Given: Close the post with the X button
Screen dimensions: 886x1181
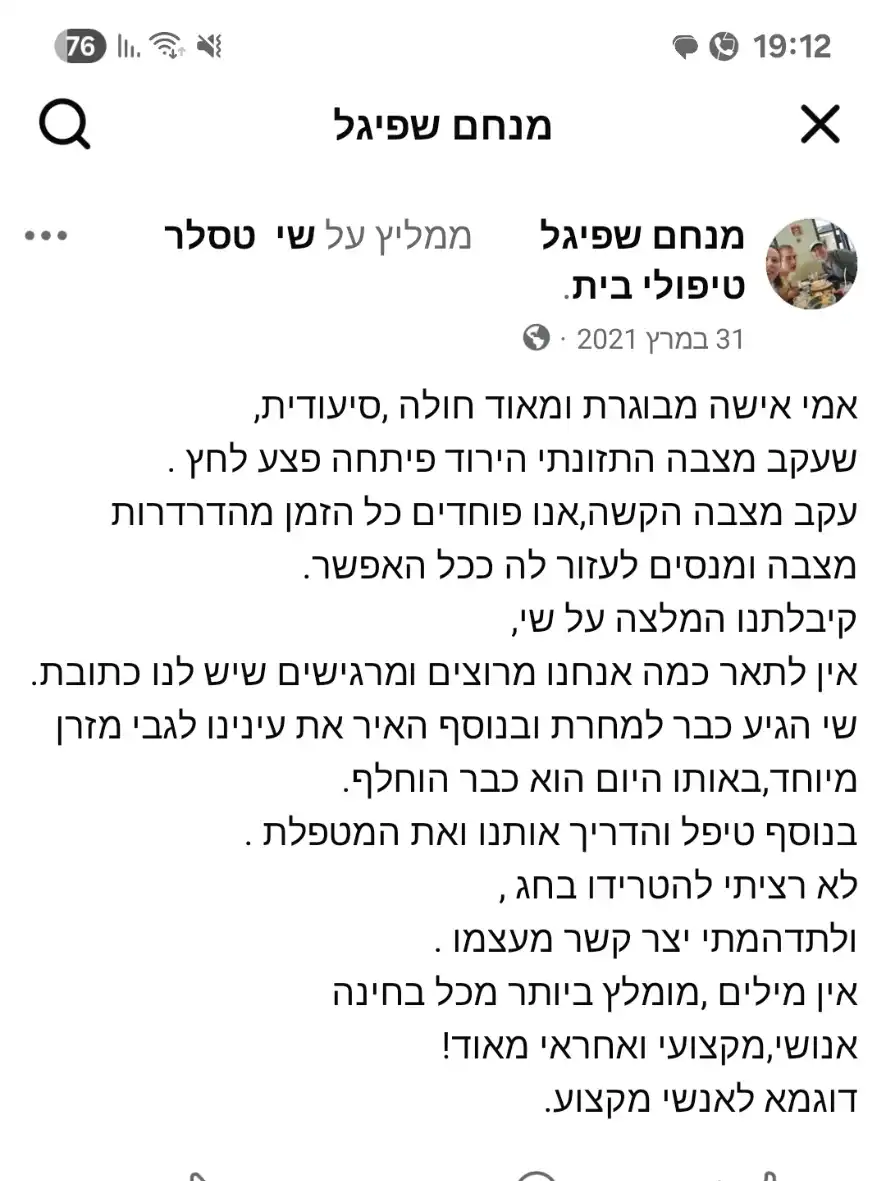Looking at the screenshot, I should 821,124.
